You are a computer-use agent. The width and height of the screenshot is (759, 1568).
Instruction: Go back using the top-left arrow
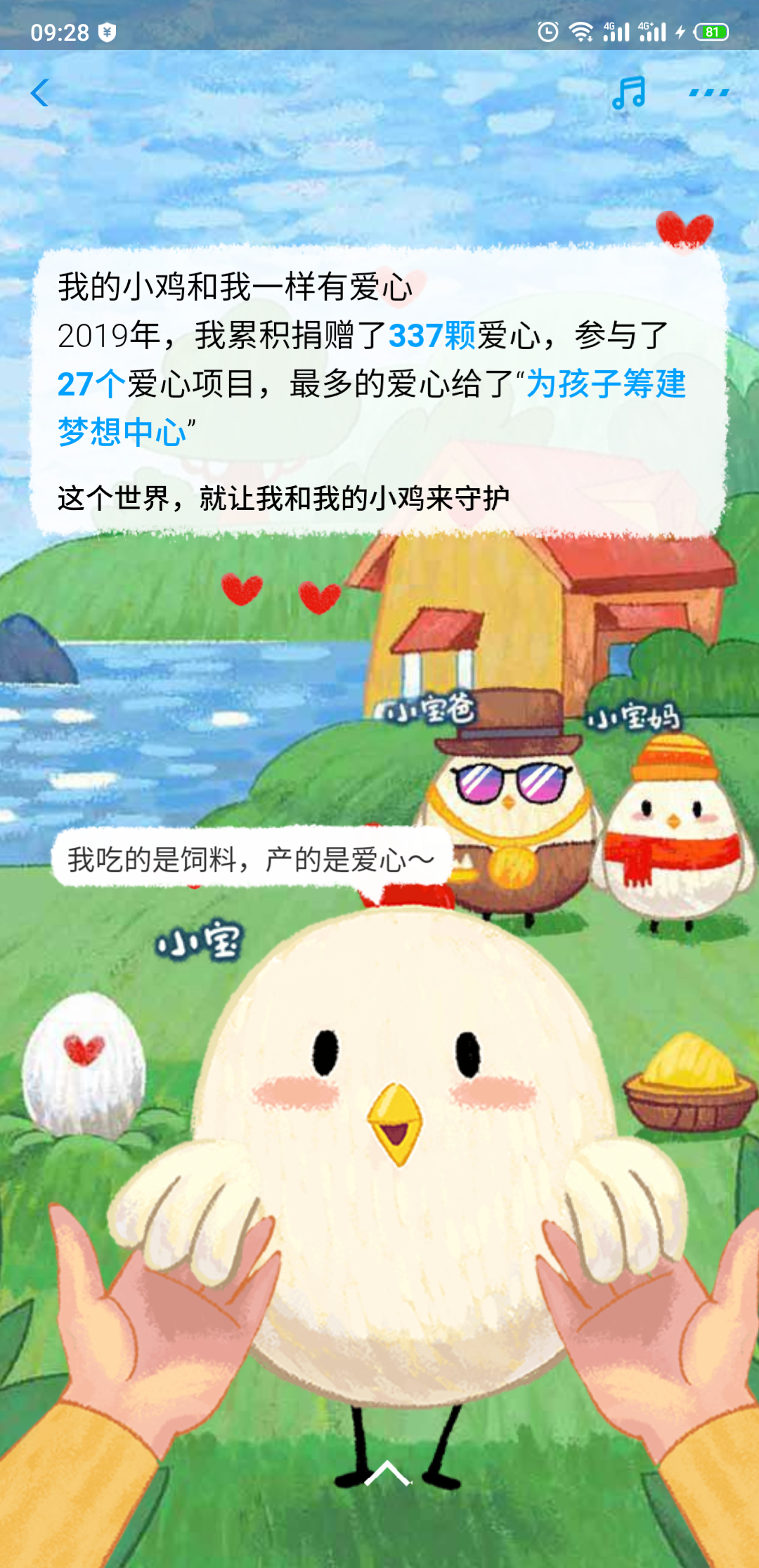[x=40, y=93]
